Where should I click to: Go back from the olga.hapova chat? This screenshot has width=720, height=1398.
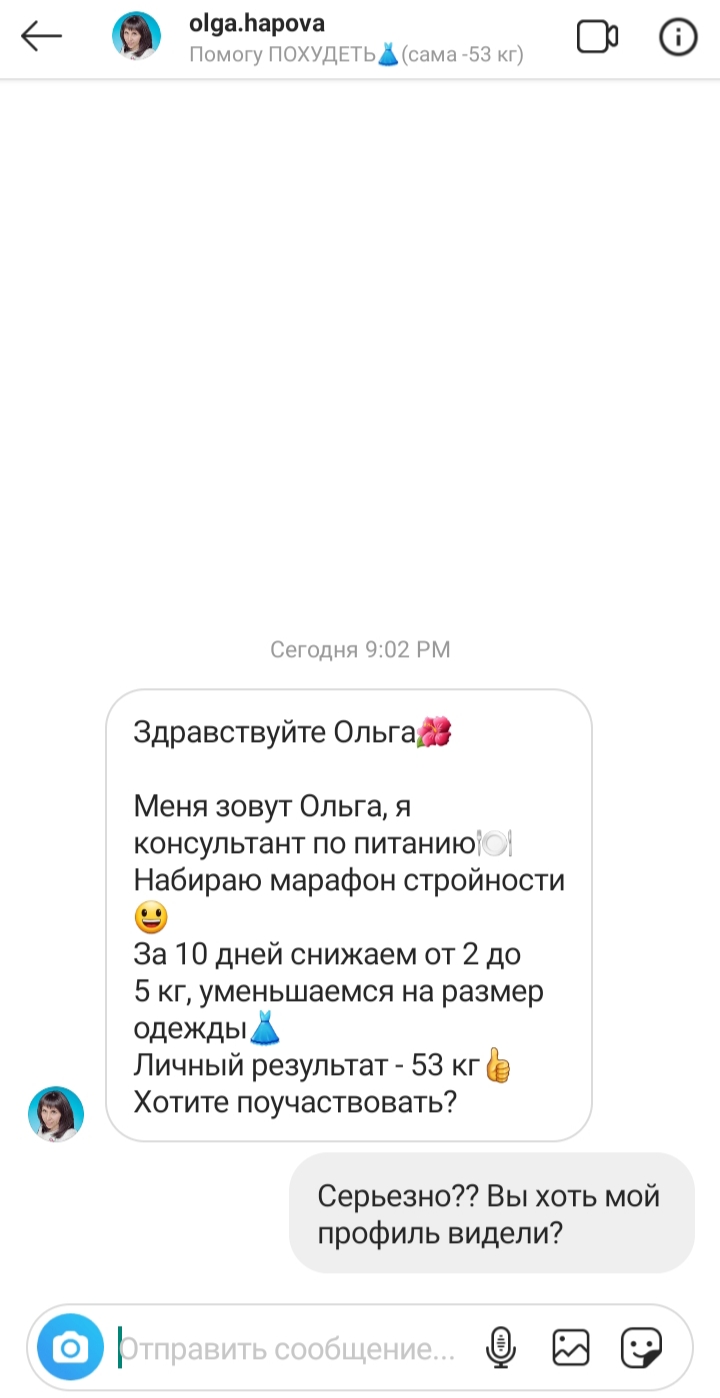click(x=42, y=37)
